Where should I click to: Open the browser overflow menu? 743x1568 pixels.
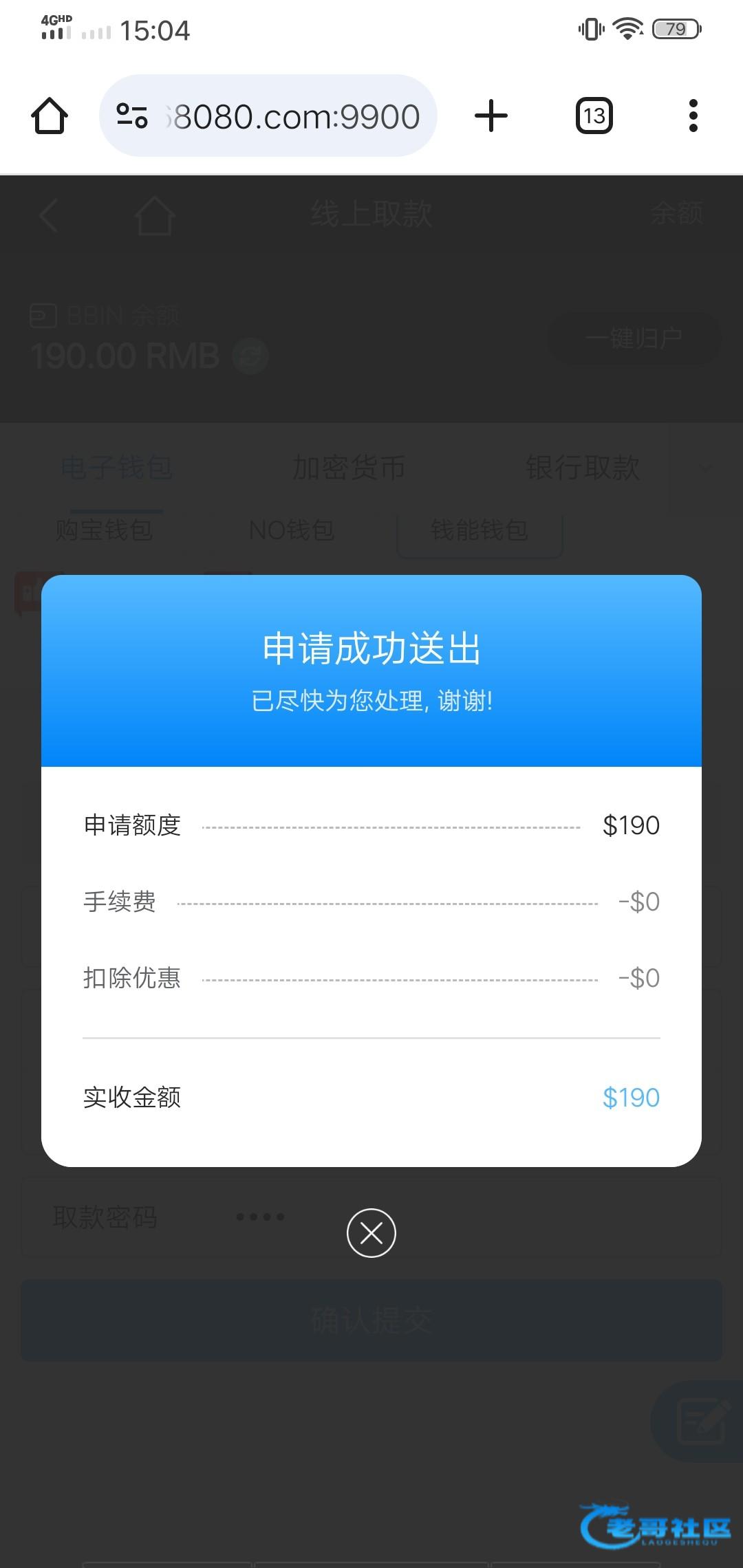point(693,116)
